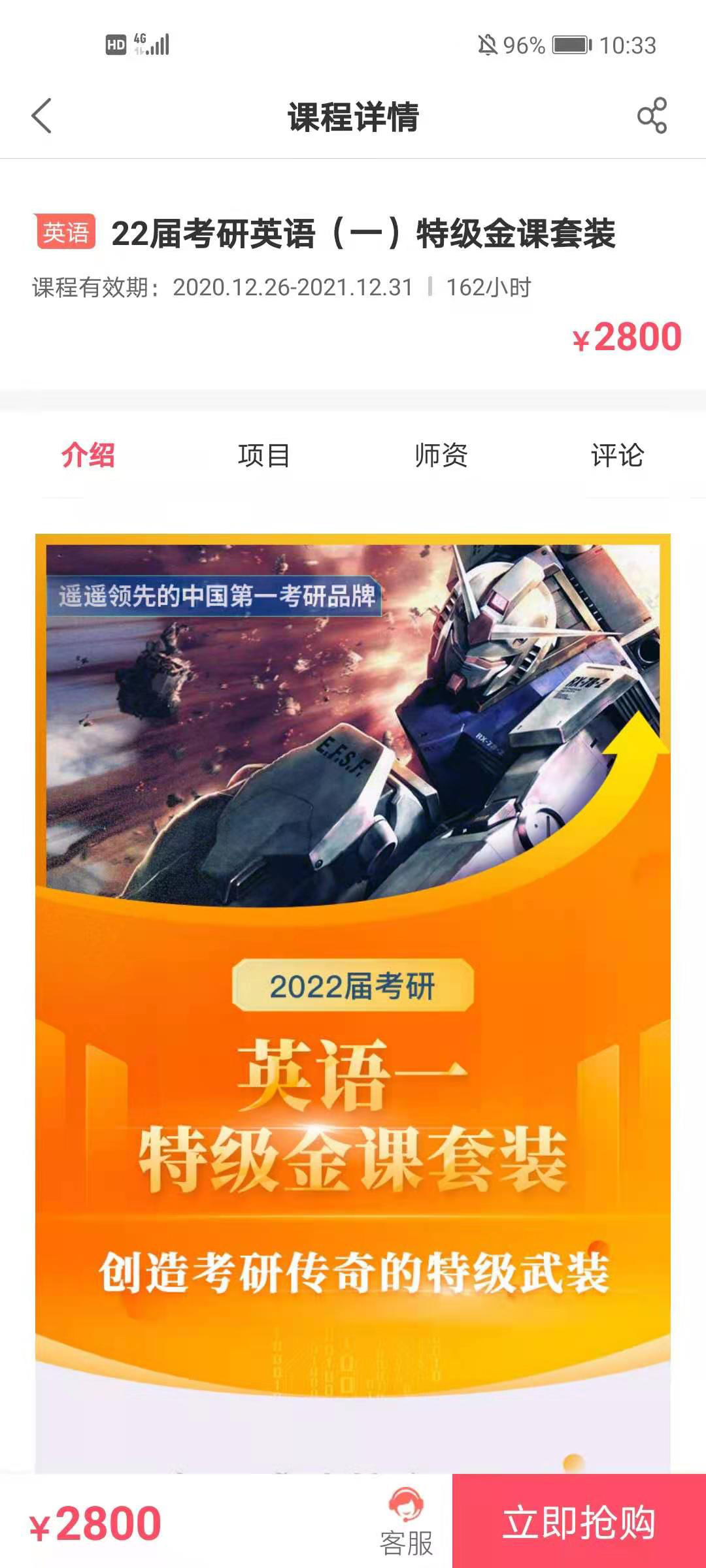Select the 介绍 tab
Image resolution: width=706 pixels, height=1568 pixels.
click(x=88, y=455)
